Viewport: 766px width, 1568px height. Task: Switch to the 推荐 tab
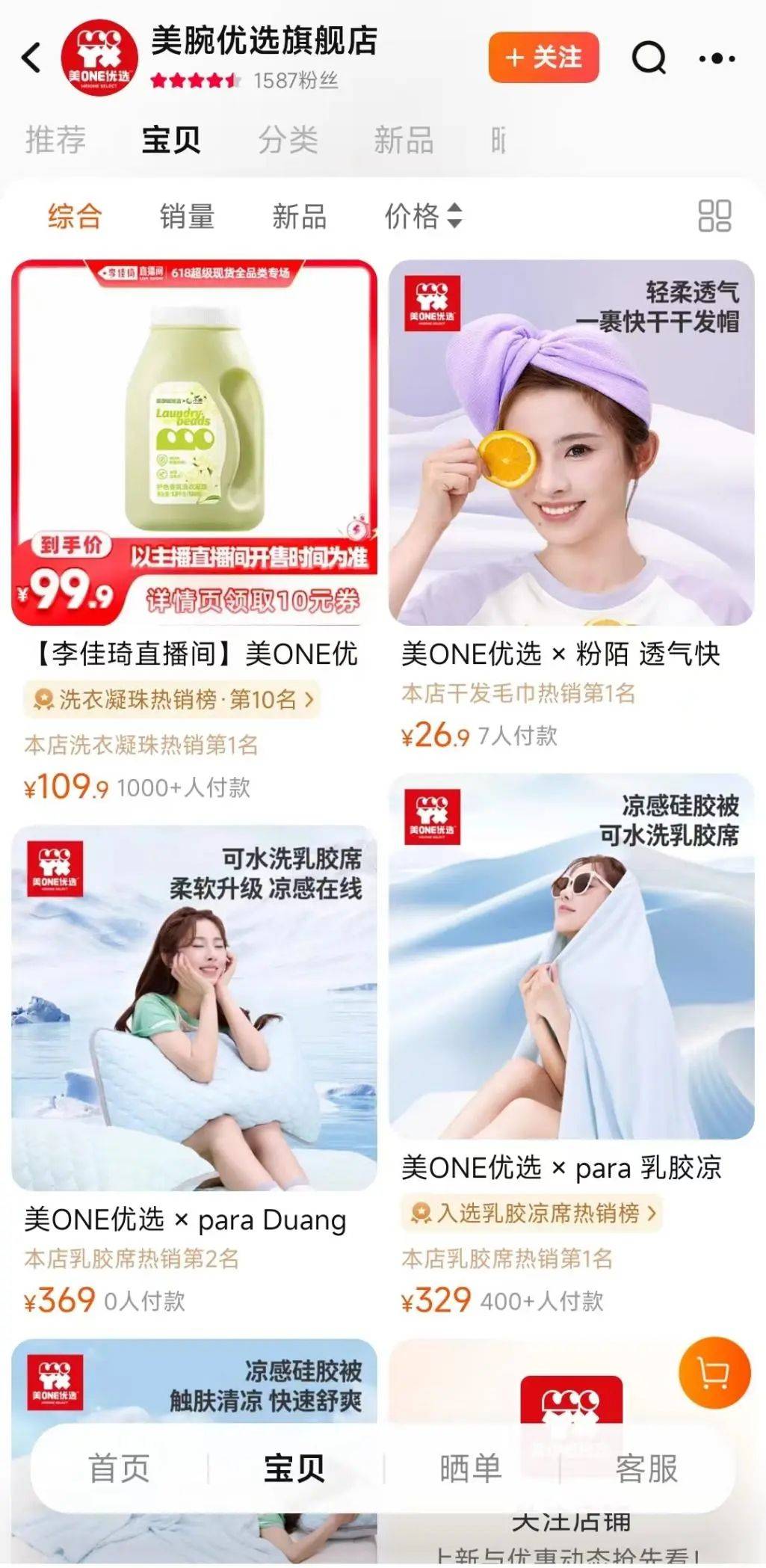pos(56,140)
